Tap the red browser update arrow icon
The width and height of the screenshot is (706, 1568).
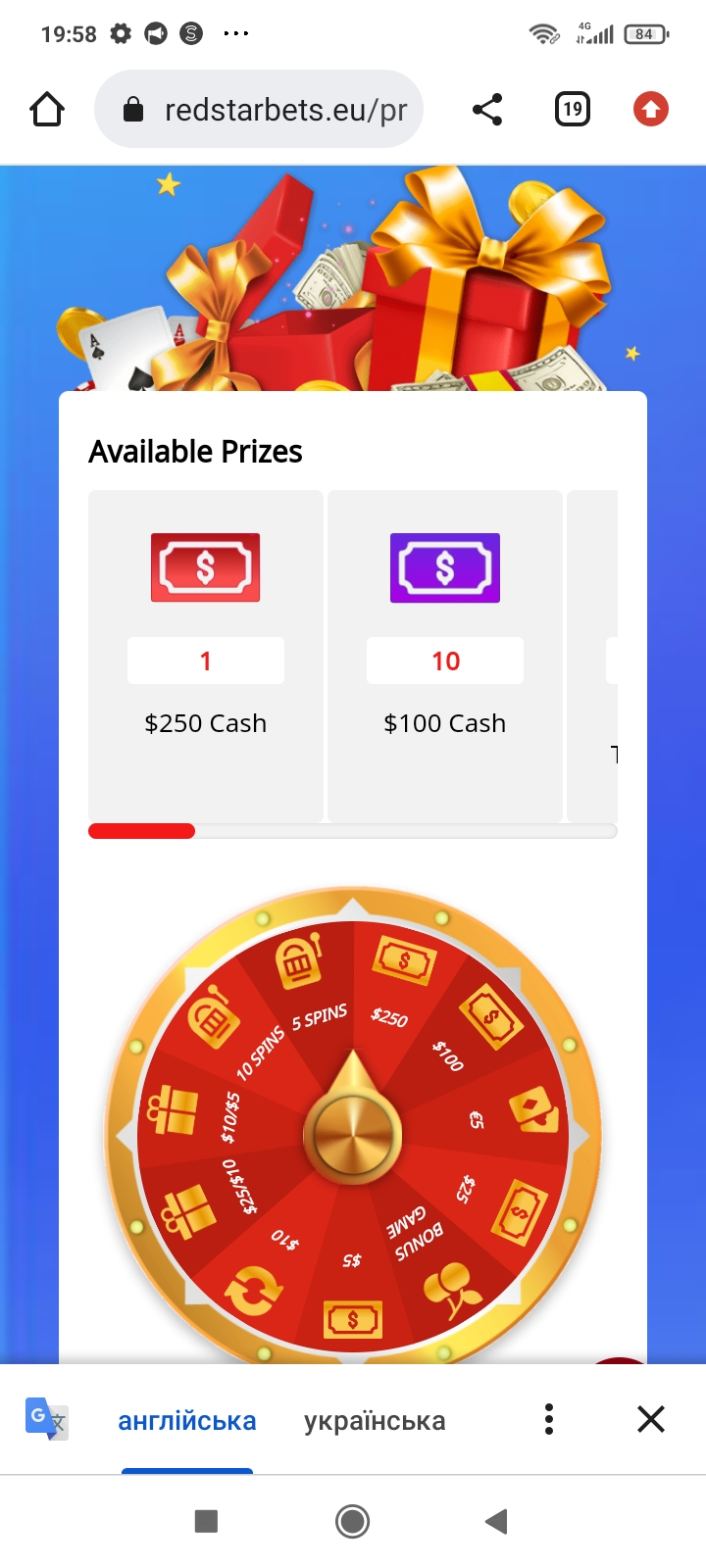coord(651,109)
